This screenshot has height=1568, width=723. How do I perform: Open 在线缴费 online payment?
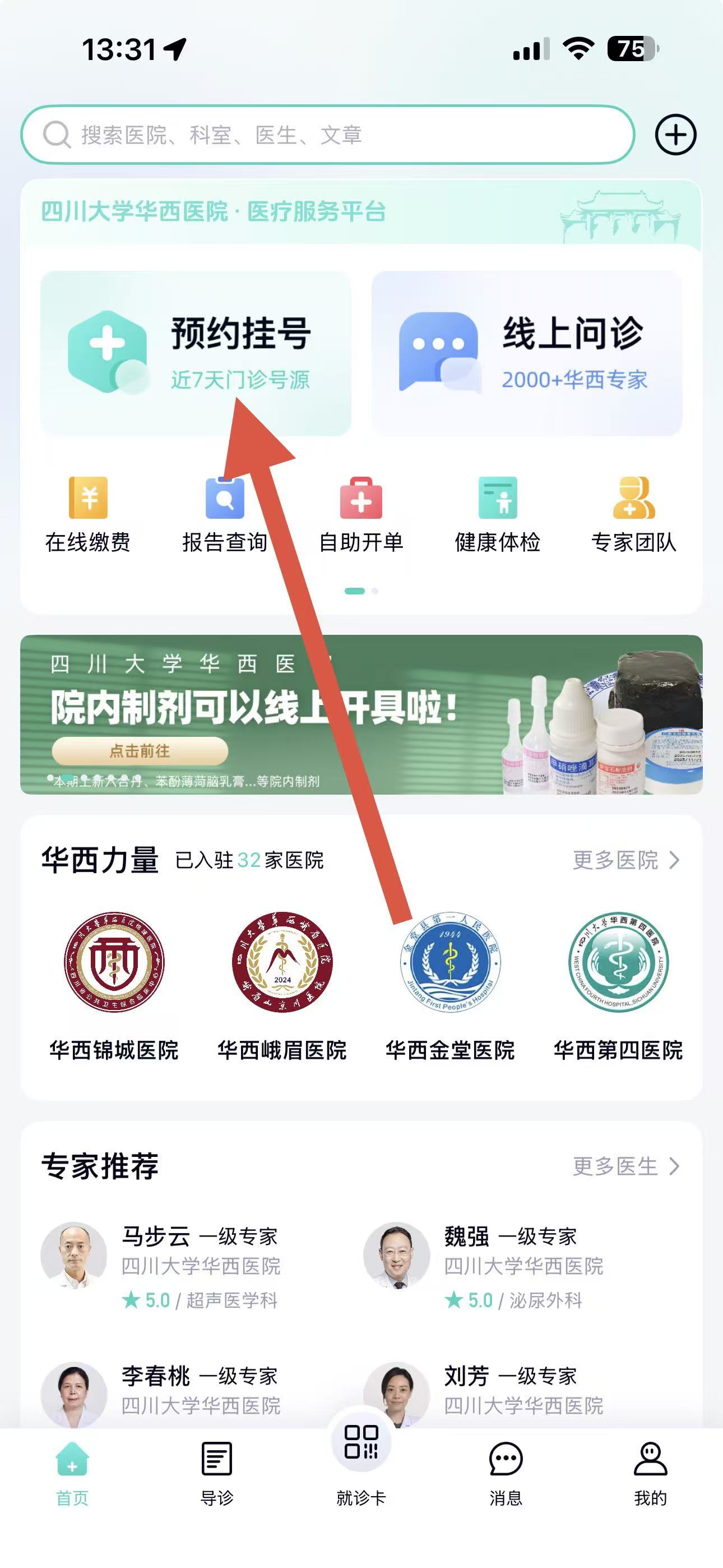pos(88,514)
